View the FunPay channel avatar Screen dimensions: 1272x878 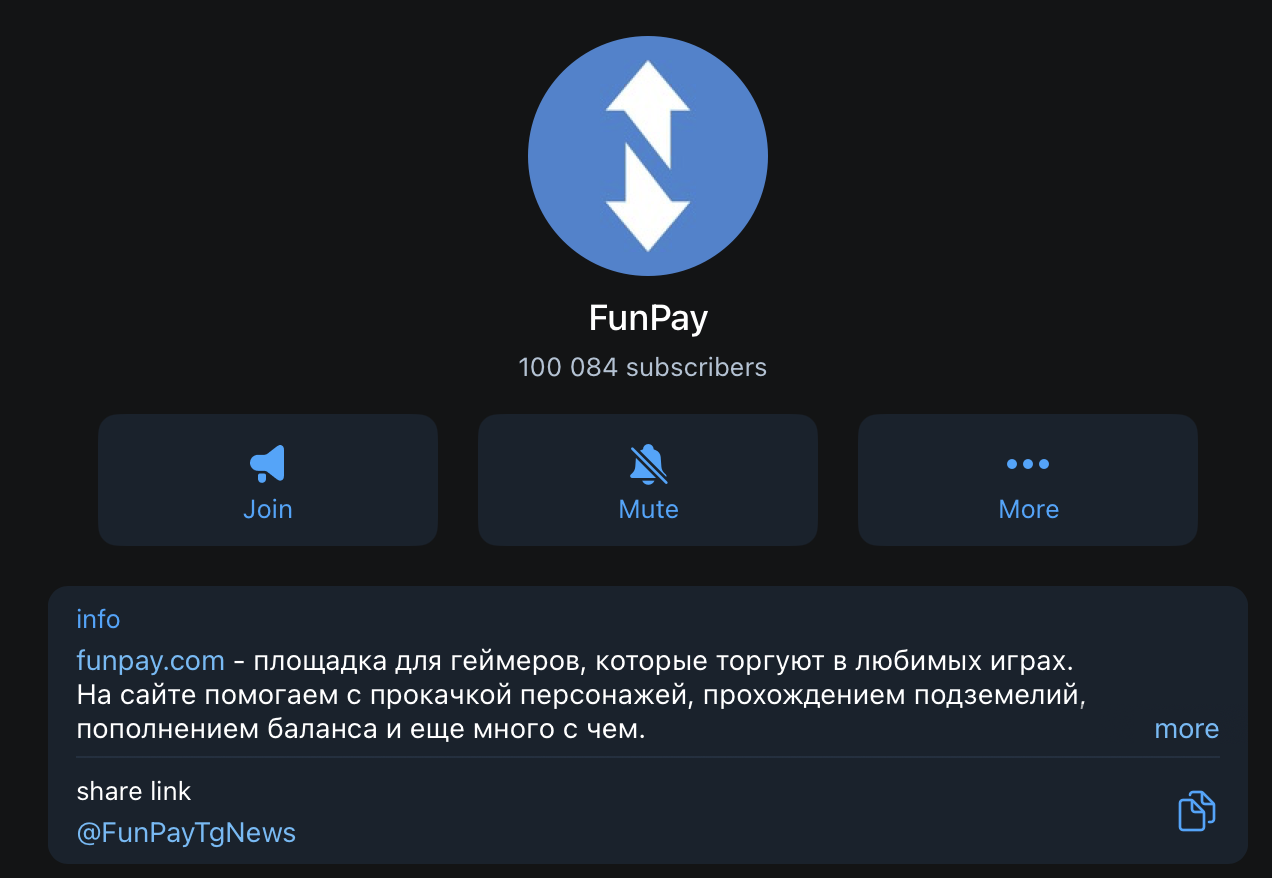coord(648,156)
